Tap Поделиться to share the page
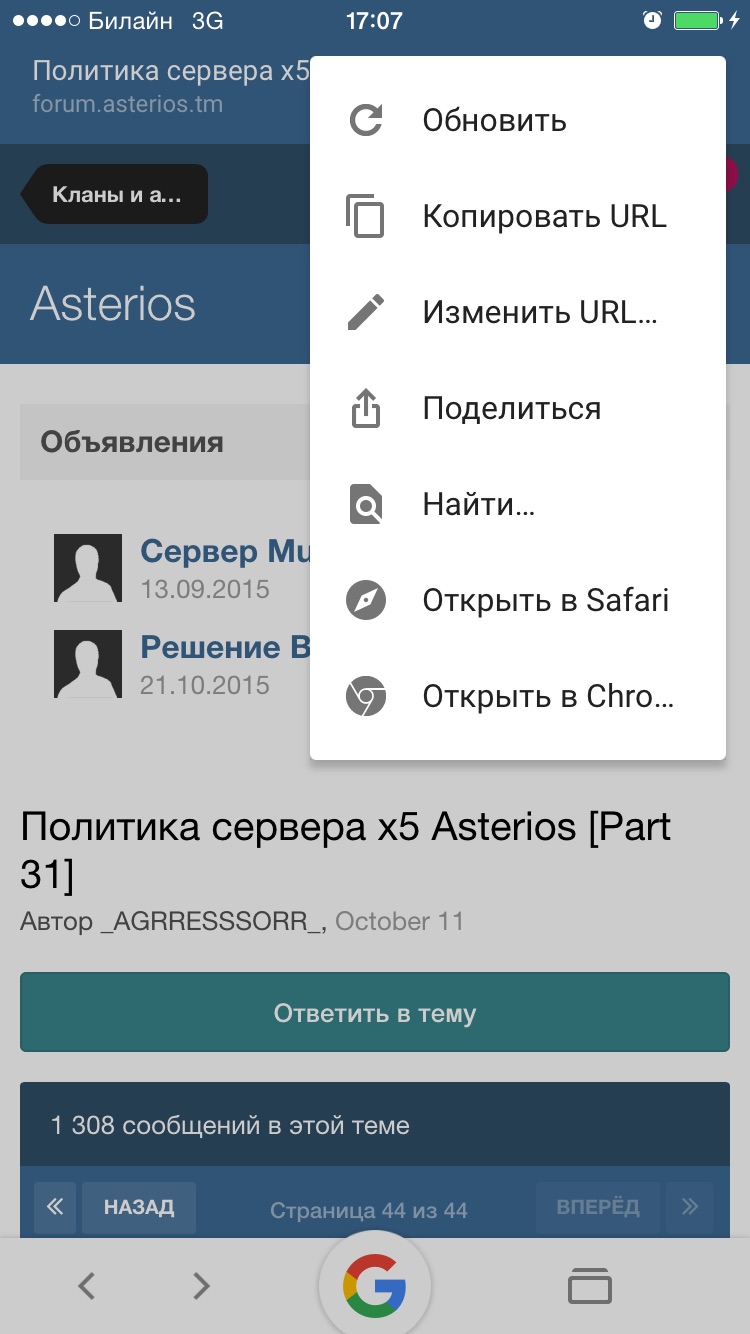This screenshot has width=750, height=1334. point(517,409)
